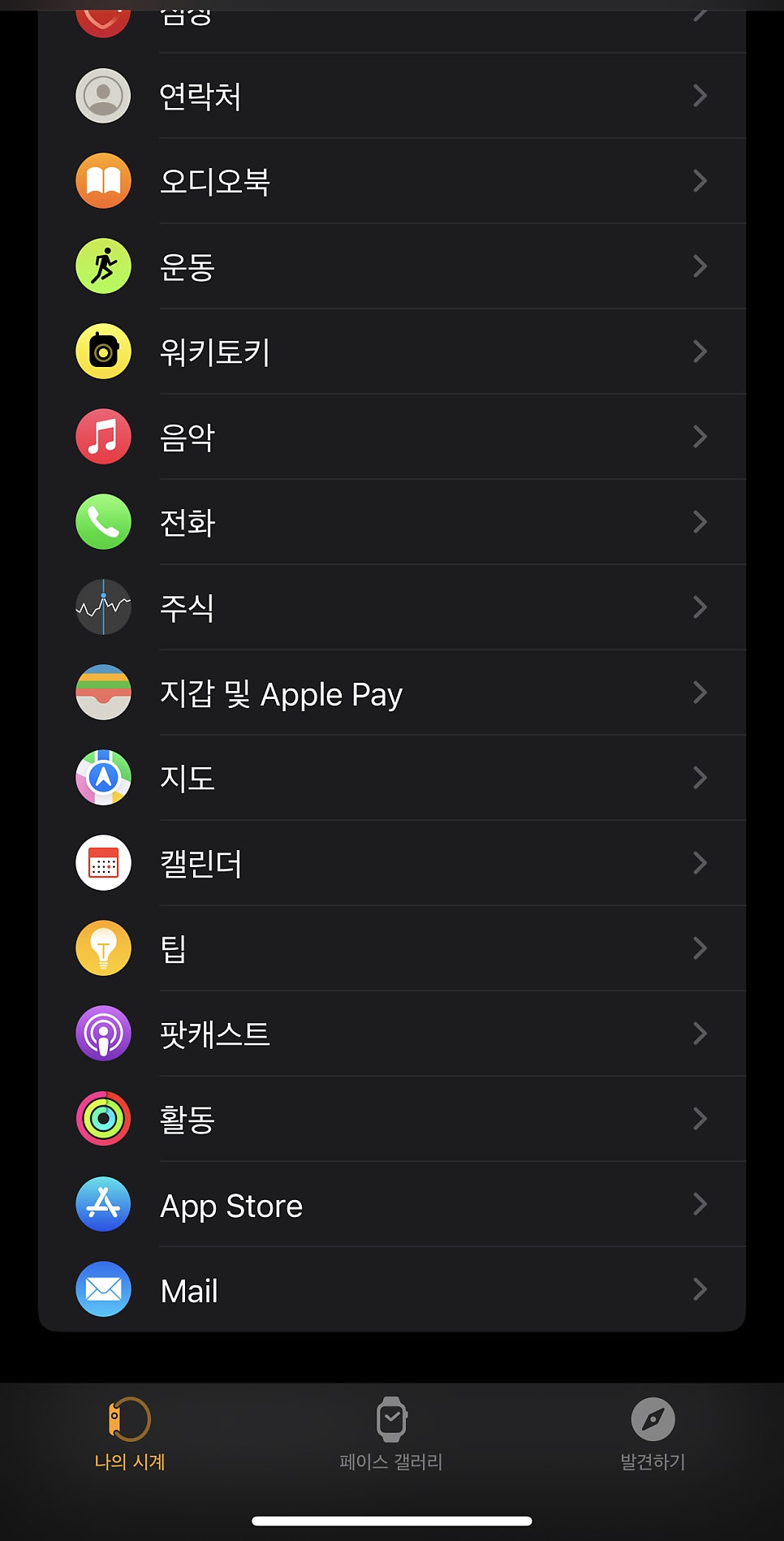
Task: Open the 전화 row
Action: (392, 522)
